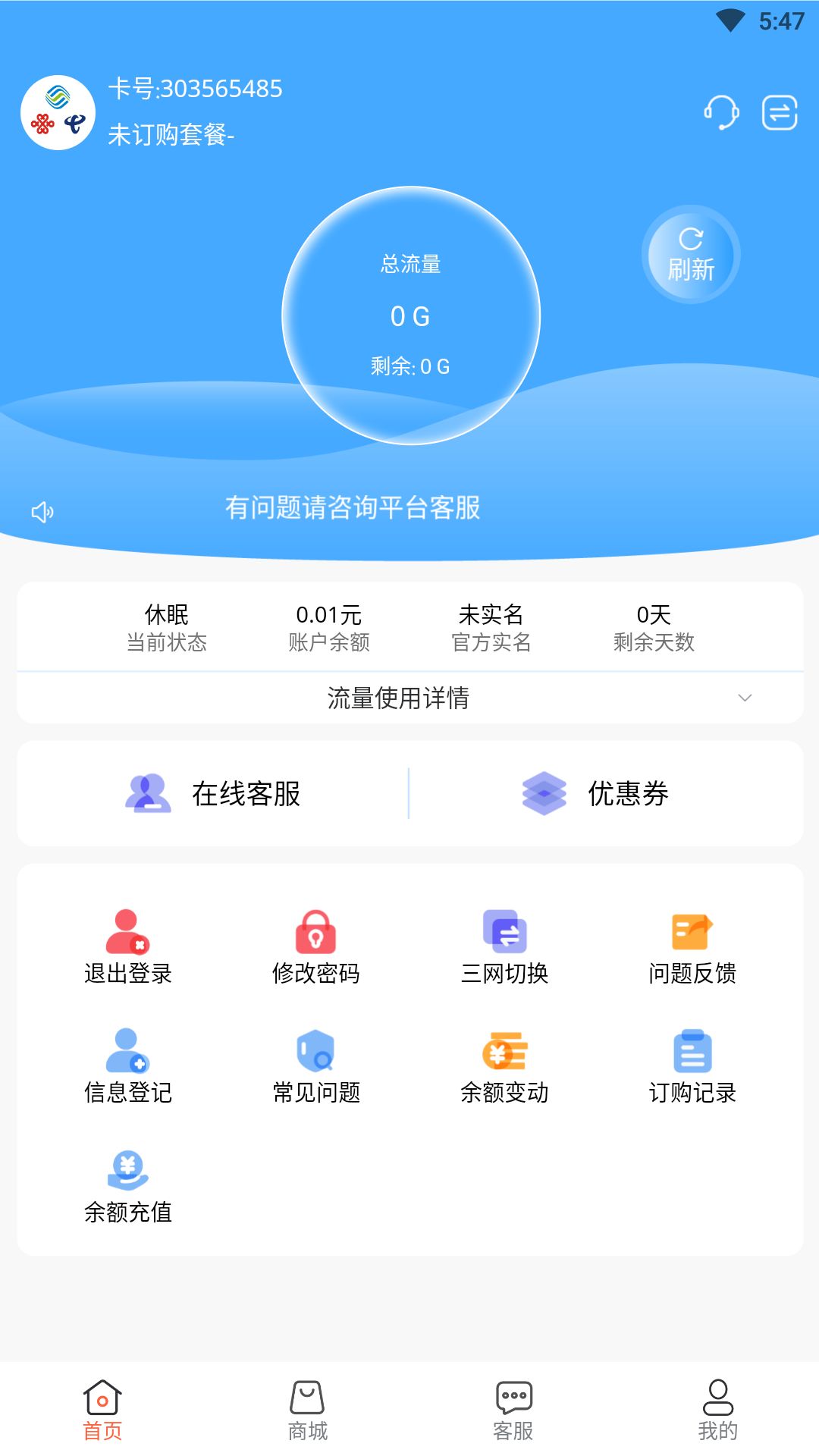Image resolution: width=819 pixels, height=1456 pixels.
Task: Refresh the data usage with 刷新
Action: click(x=691, y=255)
